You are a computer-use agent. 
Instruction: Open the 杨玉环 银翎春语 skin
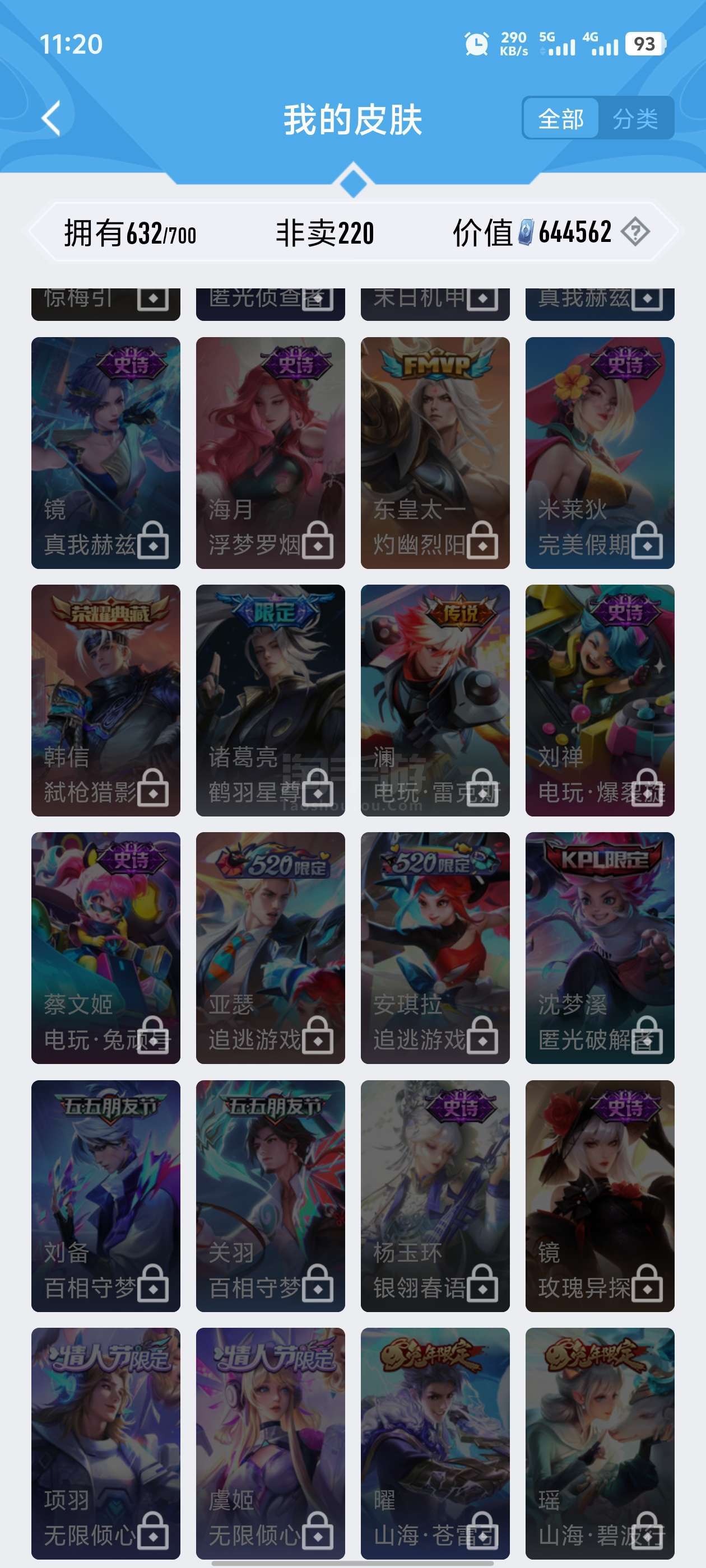[435, 1196]
